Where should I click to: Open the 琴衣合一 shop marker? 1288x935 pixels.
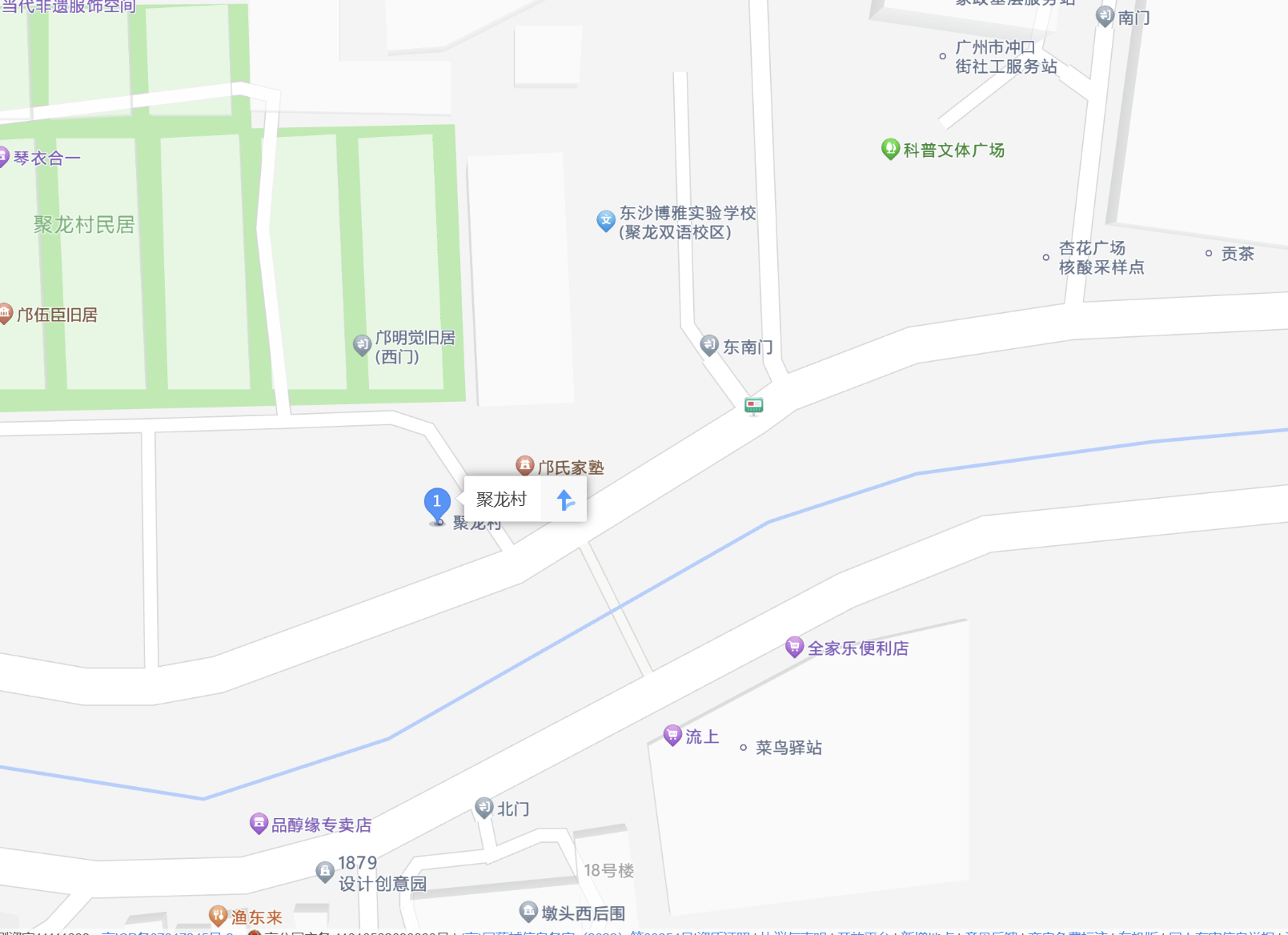click(4, 157)
